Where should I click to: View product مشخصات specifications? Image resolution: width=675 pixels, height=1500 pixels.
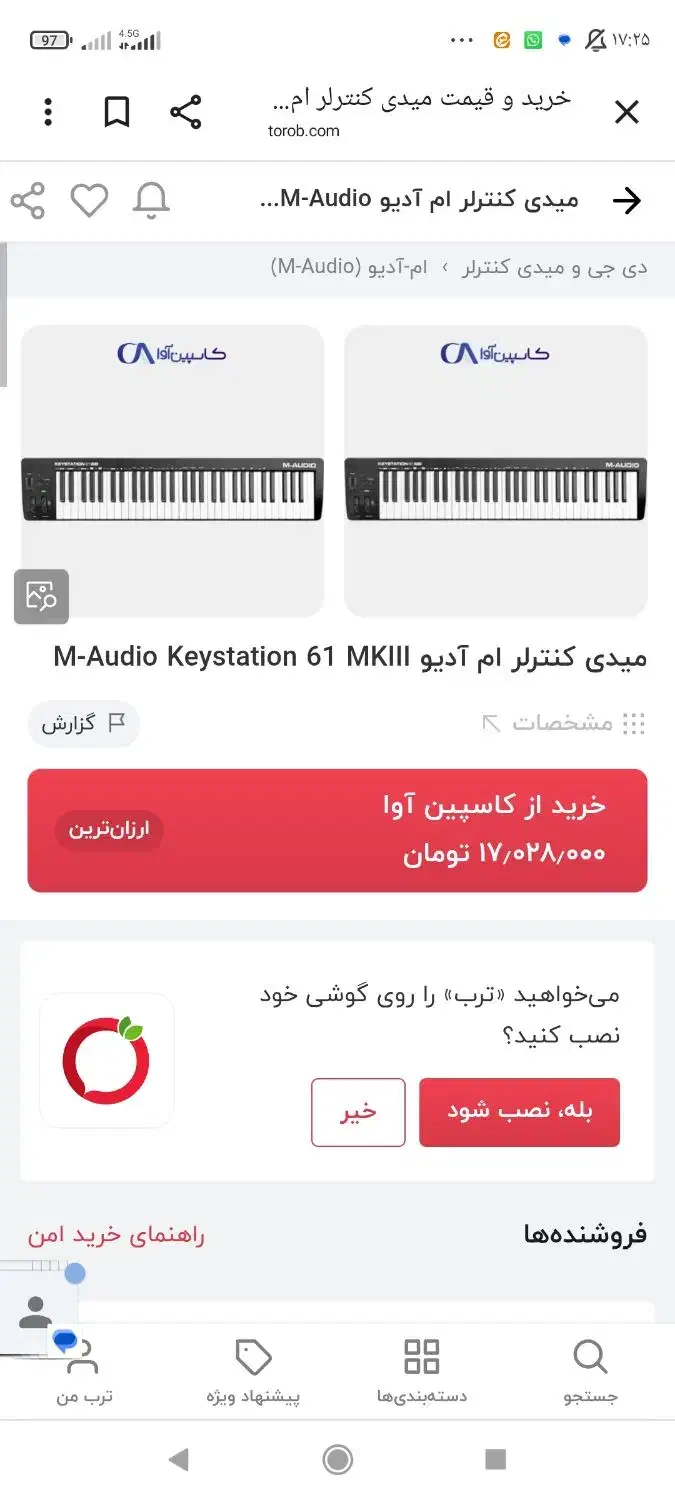[563, 724]
